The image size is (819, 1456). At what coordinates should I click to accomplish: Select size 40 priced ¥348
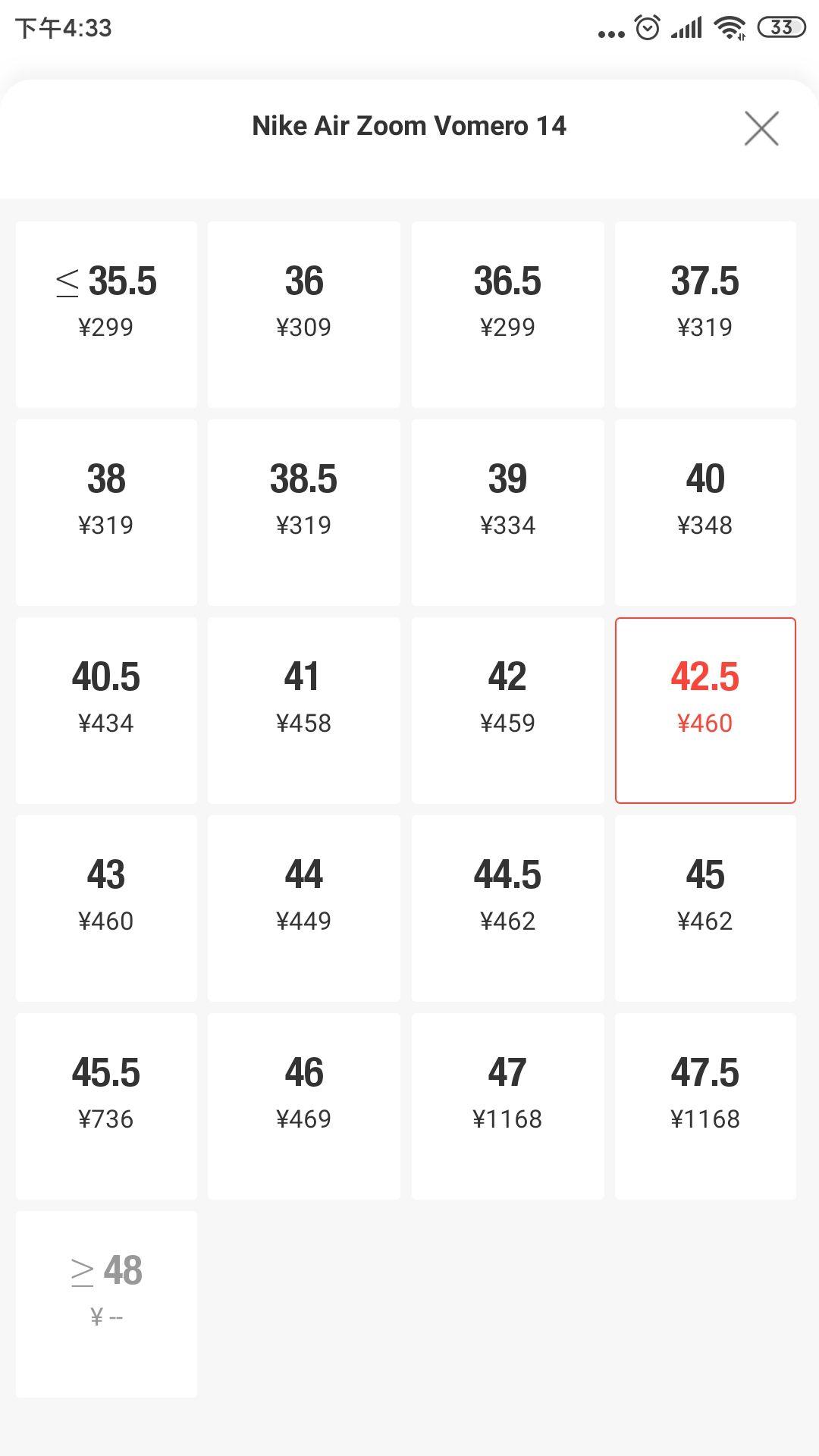point(705,512)
